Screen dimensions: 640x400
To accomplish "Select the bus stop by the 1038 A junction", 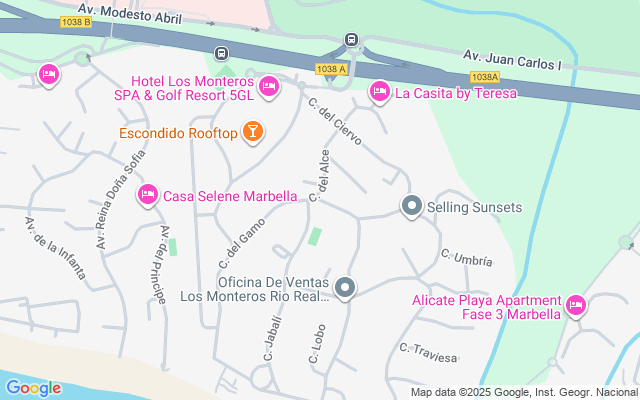I will (351, 40).
